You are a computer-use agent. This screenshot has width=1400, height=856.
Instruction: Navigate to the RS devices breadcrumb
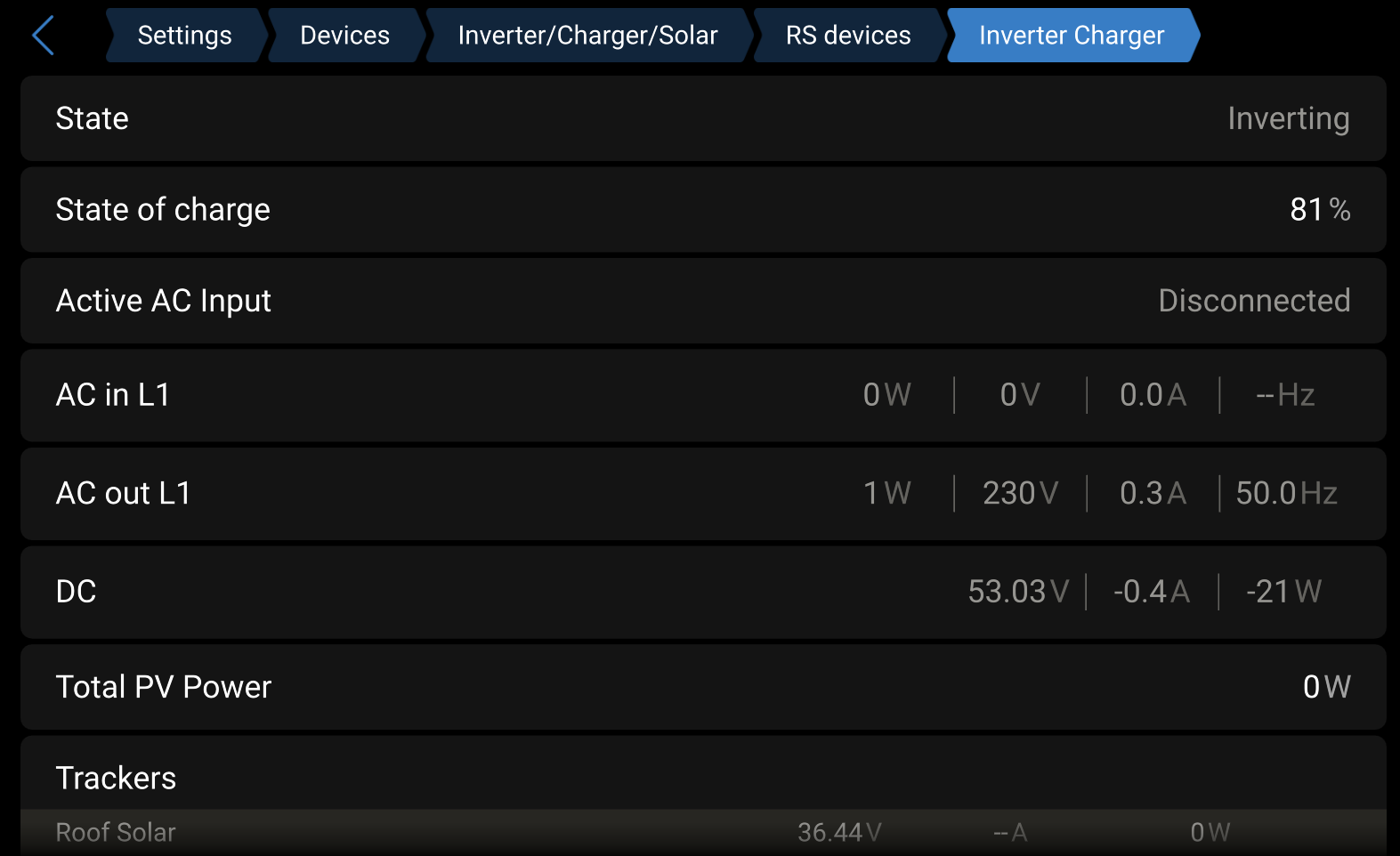point(848,36)
